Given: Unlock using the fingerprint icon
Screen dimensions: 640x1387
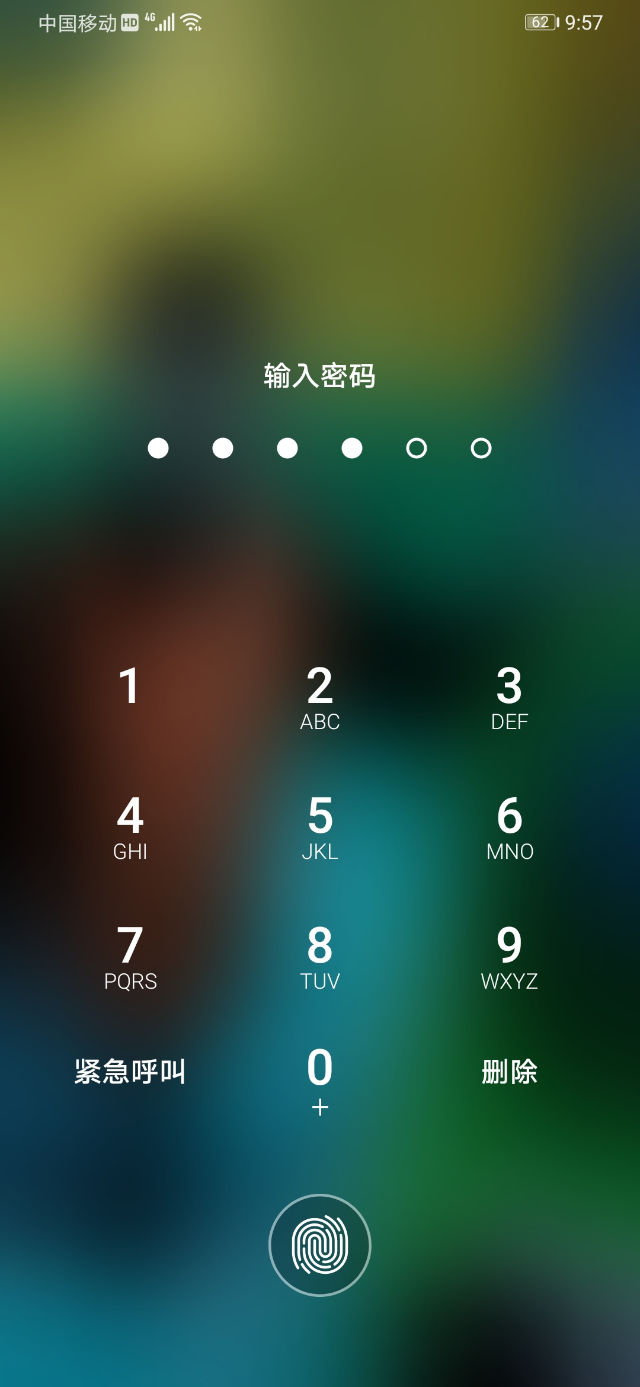Looking at the screenshot, I should [320, 1245].
